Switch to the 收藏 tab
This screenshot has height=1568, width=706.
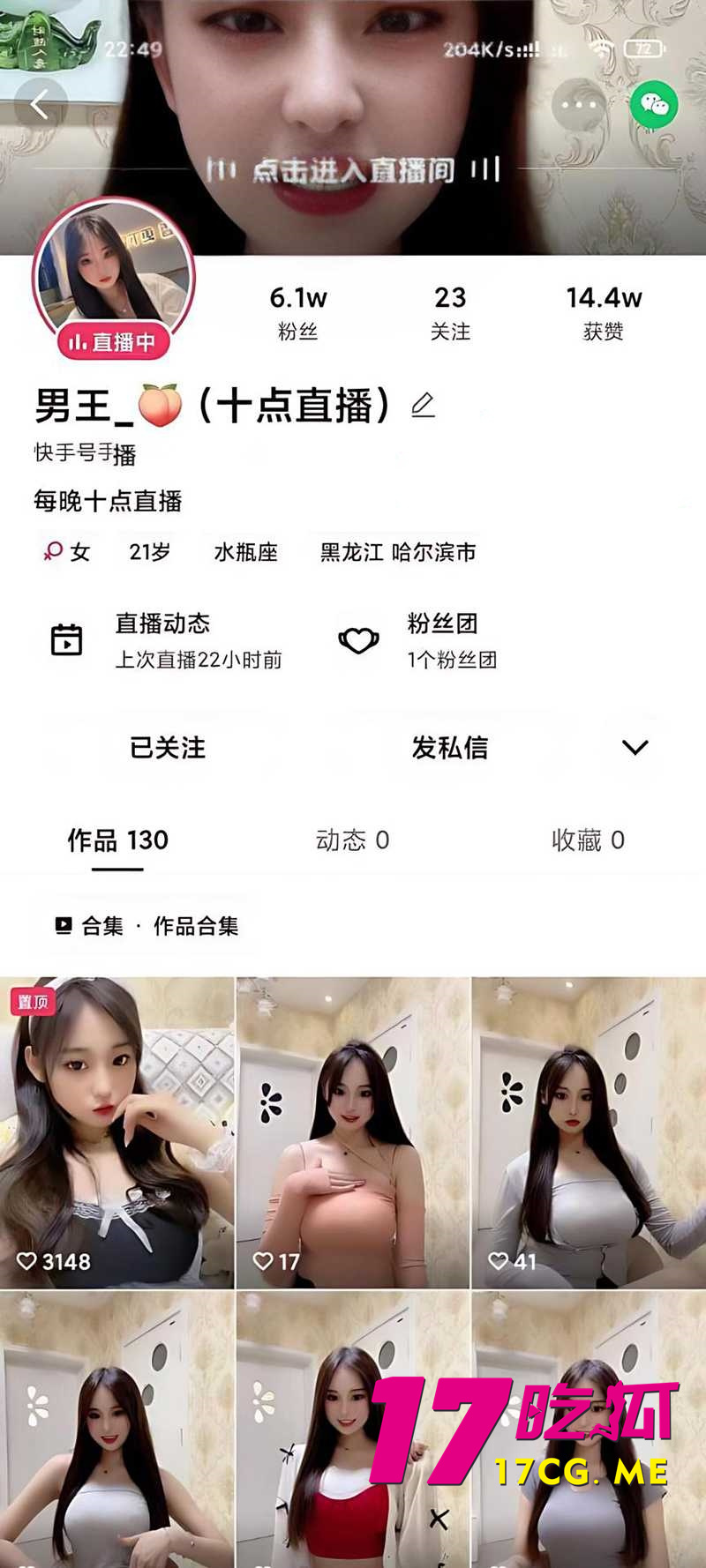(590, 840)
